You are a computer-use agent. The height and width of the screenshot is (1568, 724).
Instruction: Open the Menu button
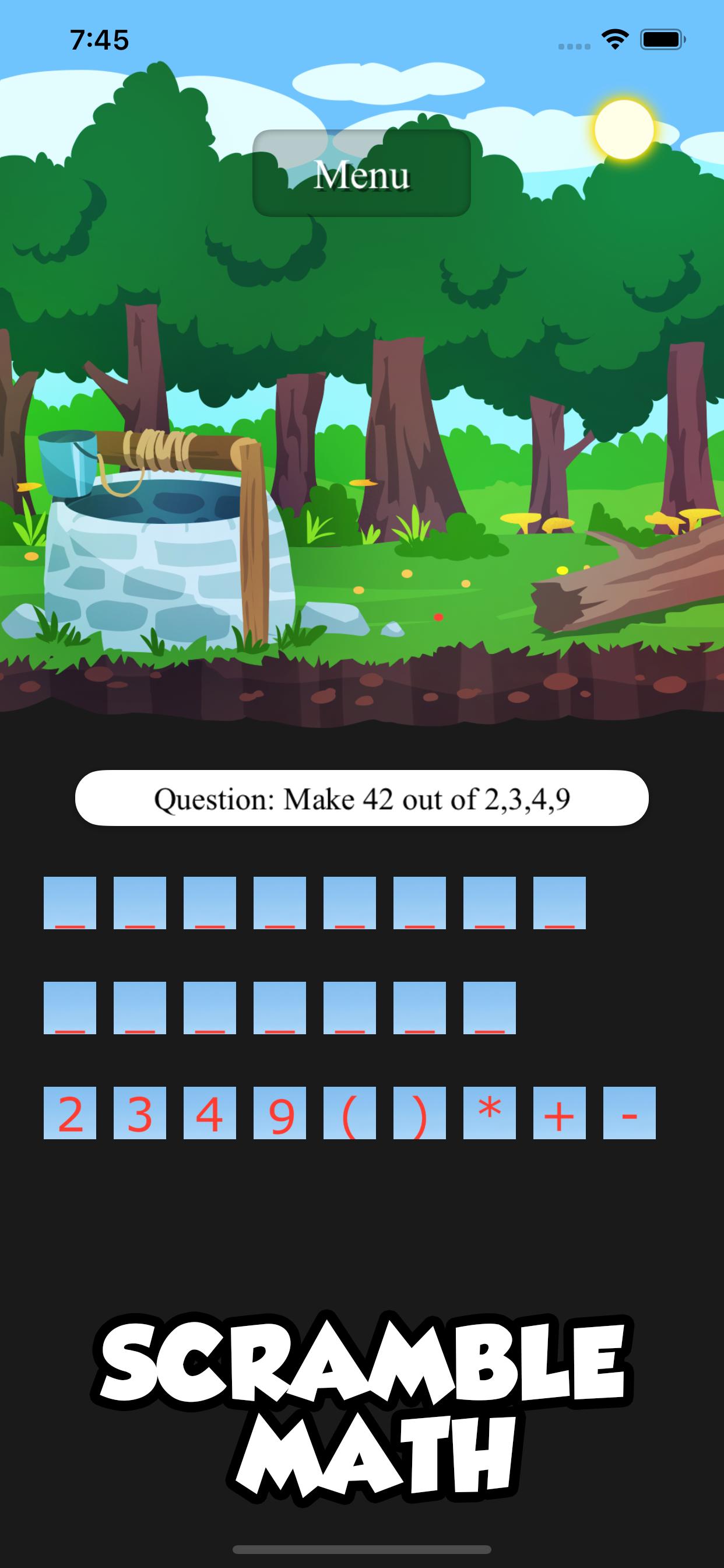coord(361,173)
